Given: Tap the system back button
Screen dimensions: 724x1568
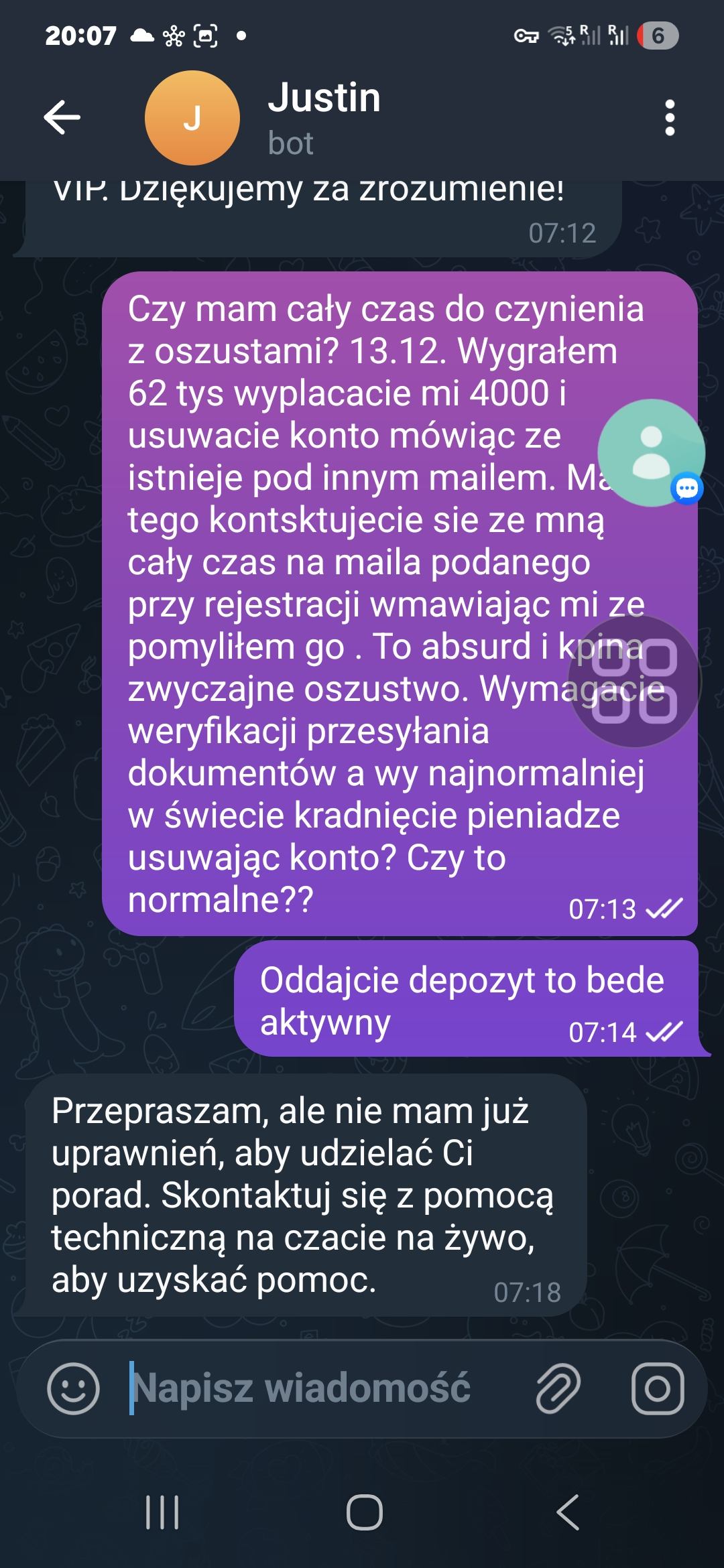Looking at the screenshot, I should click(x=567, y=1512).
